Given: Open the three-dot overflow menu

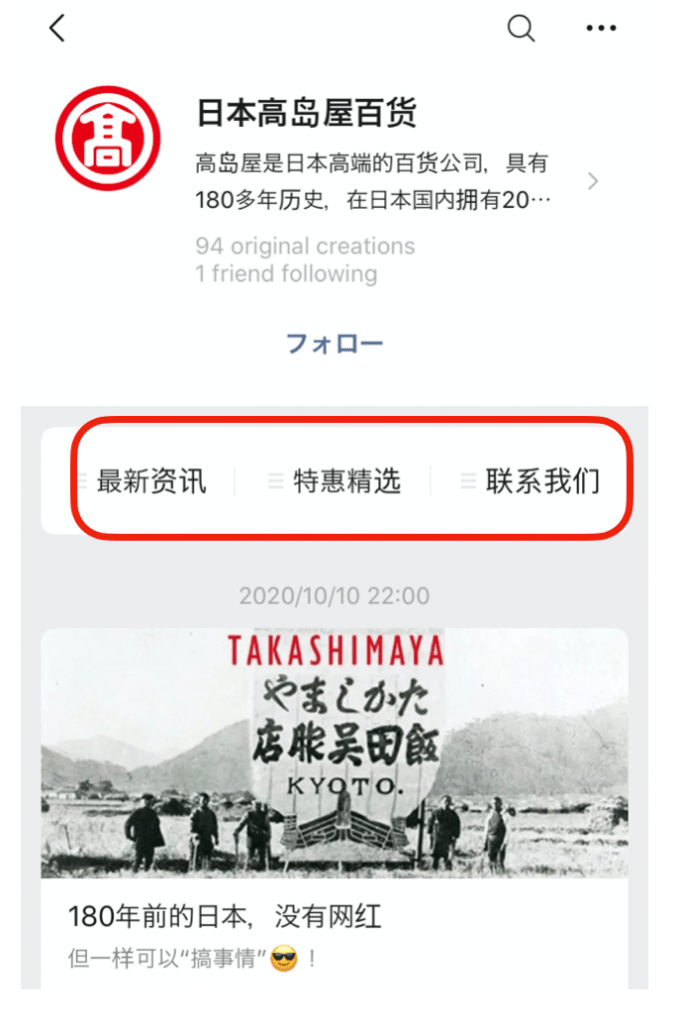Looking at the screenshot, I should [601, 29].
